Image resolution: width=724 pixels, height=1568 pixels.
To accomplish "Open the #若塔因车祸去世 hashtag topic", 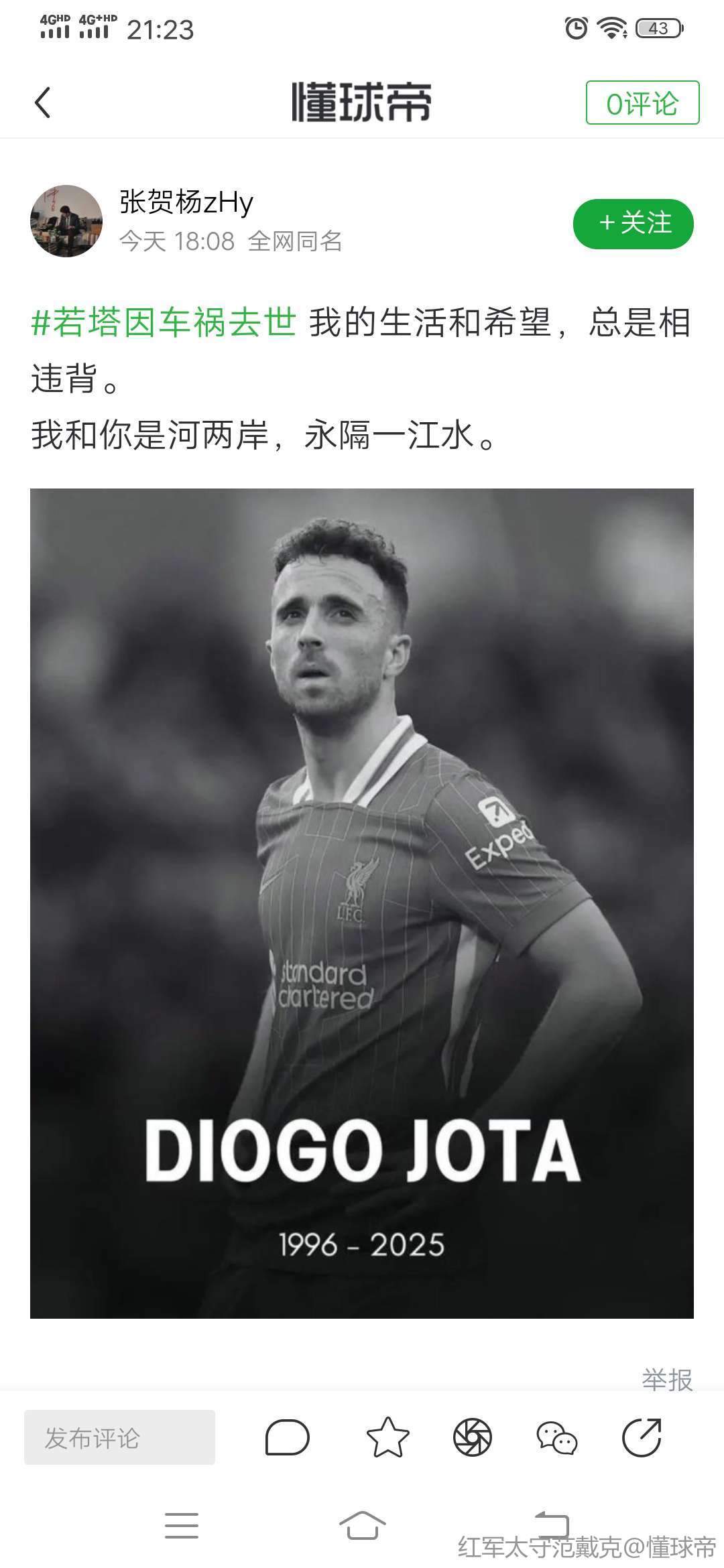I will tap(164, 322).
